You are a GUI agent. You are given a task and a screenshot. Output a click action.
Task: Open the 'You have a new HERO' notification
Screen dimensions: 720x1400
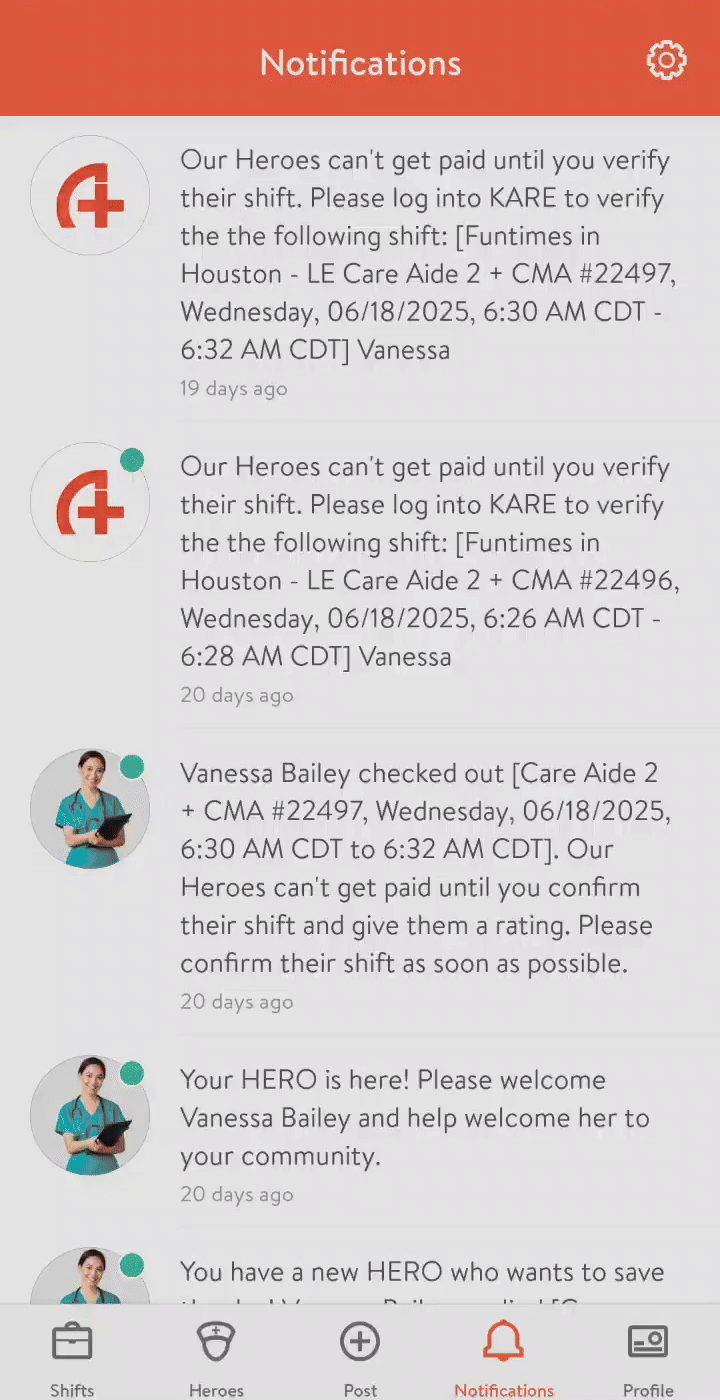[420, 1274]
